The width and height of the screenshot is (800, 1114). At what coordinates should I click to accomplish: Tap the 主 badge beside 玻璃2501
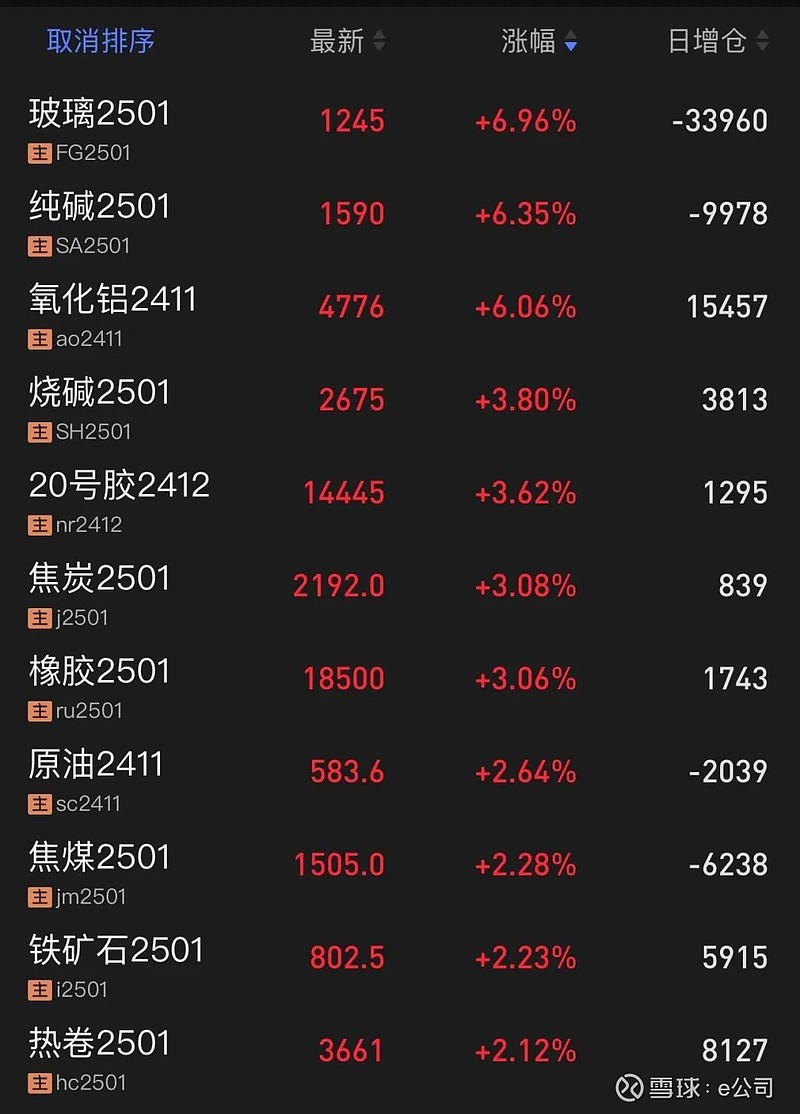38,152
